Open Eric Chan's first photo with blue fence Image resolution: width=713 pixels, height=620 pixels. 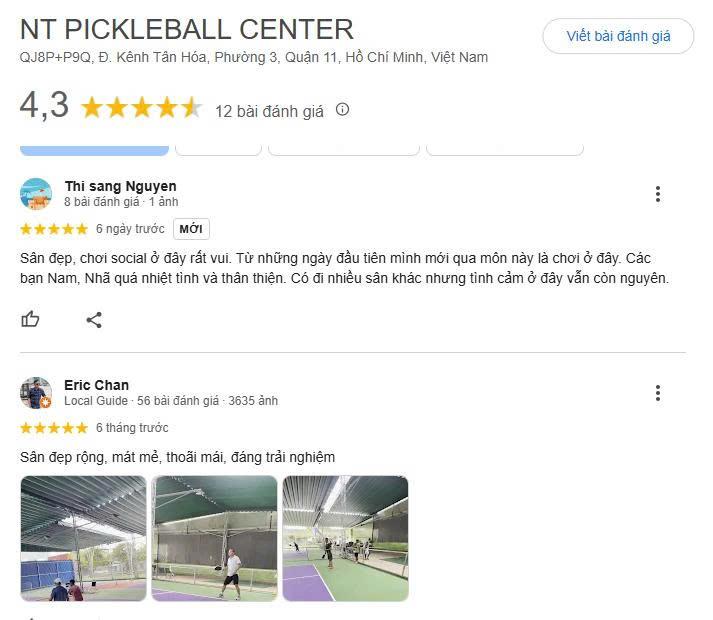coord(83,538)
